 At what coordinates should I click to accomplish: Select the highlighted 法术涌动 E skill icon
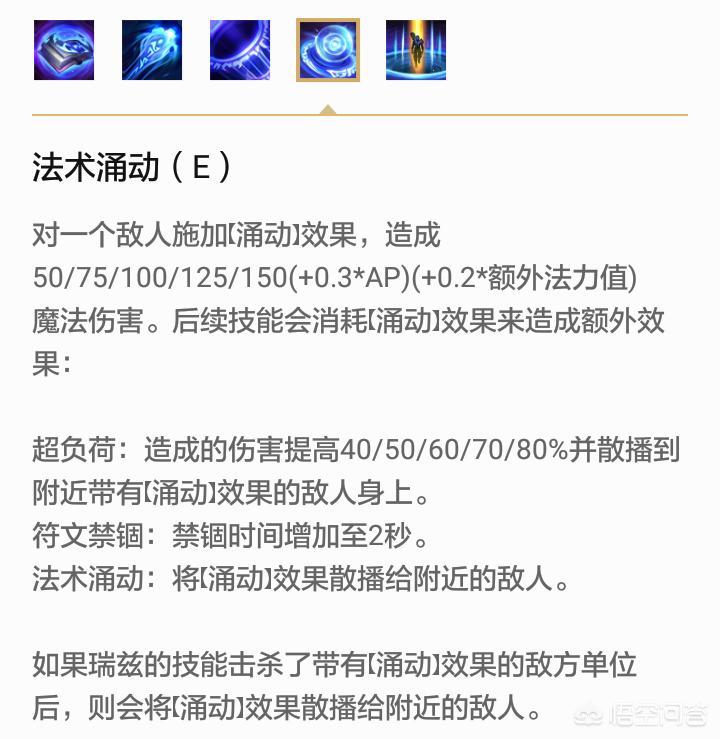[328, 50]
